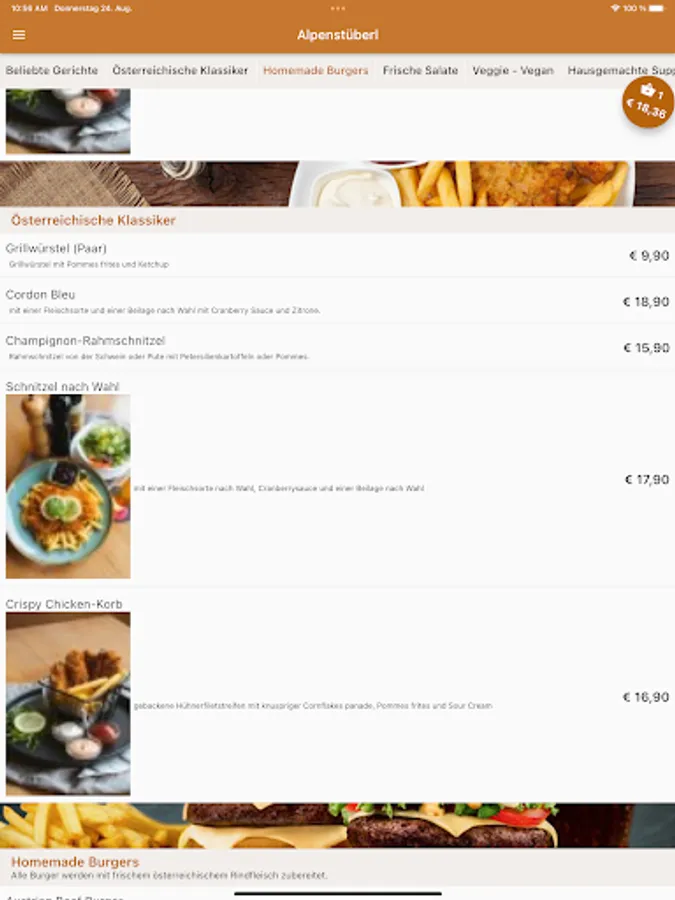Open the Hausgemachte Suppen tab
Viewport: 675px width, 900px height.
tap(621, 70)
